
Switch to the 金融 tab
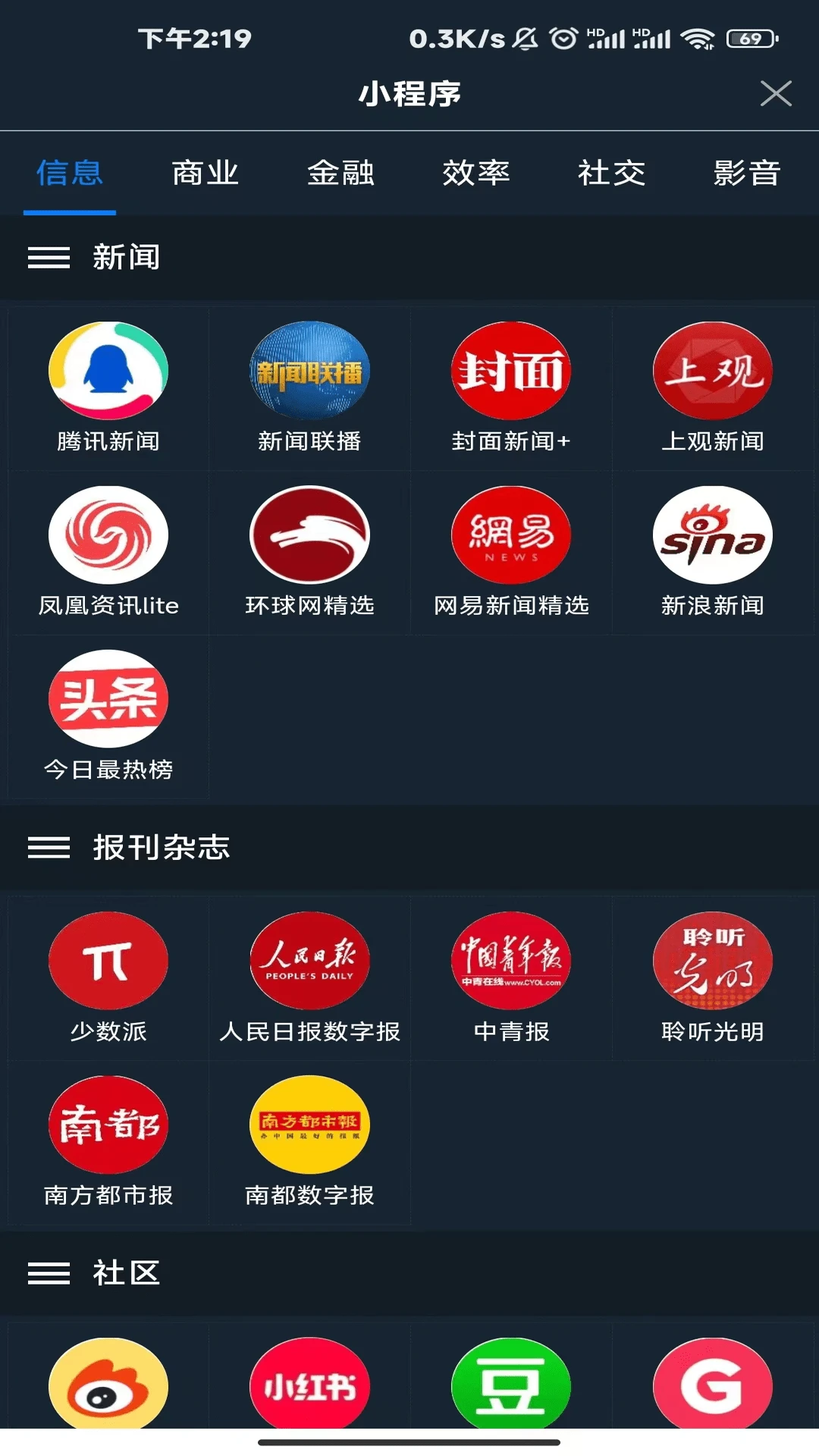(340, 173)
